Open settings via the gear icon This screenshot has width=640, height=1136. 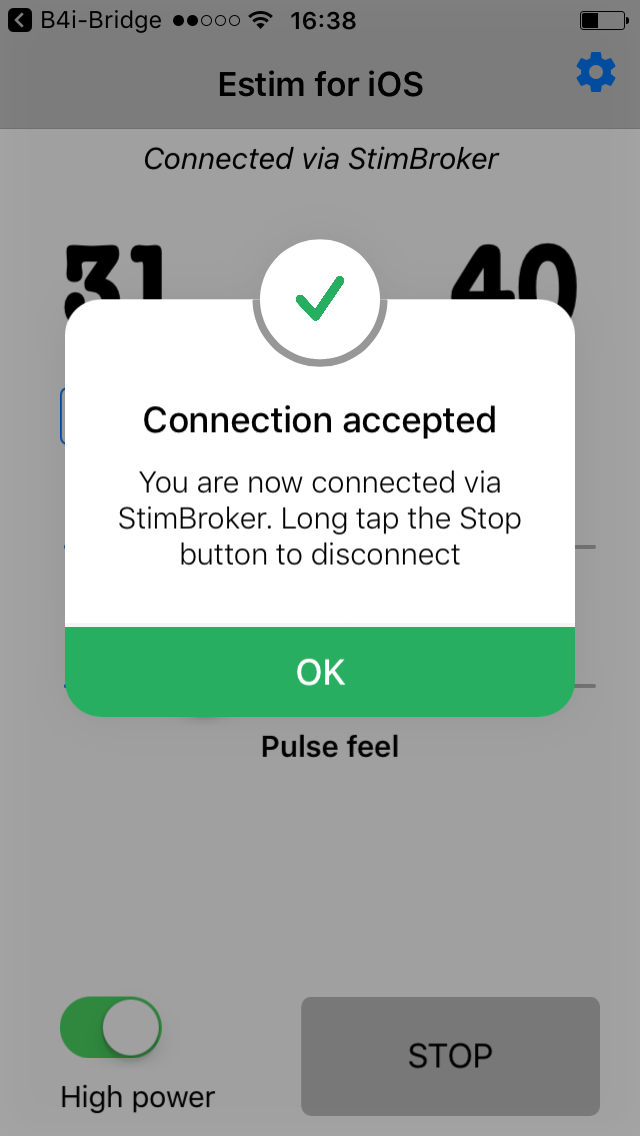596,73
